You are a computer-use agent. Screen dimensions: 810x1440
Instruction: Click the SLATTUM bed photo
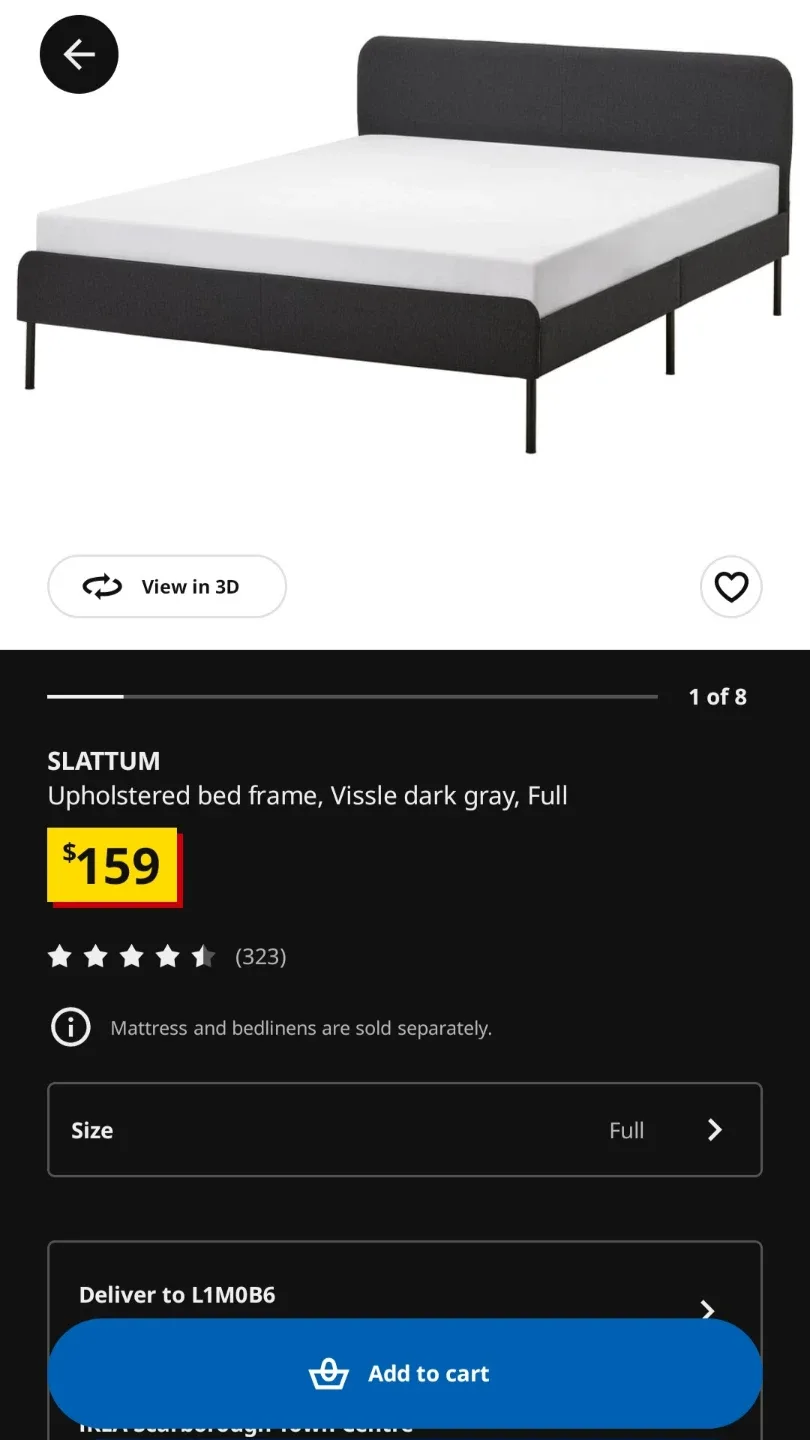[x=405, y=250]
